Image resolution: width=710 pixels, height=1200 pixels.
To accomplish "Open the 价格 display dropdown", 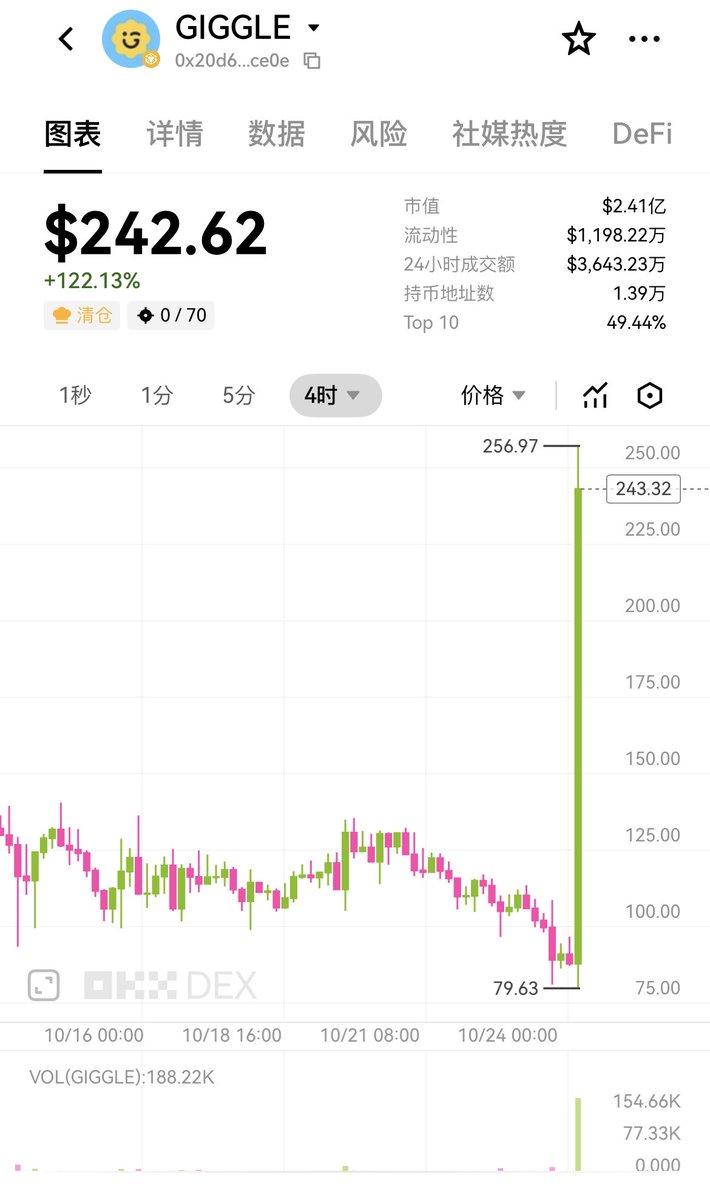I will (x=493, y=396).
